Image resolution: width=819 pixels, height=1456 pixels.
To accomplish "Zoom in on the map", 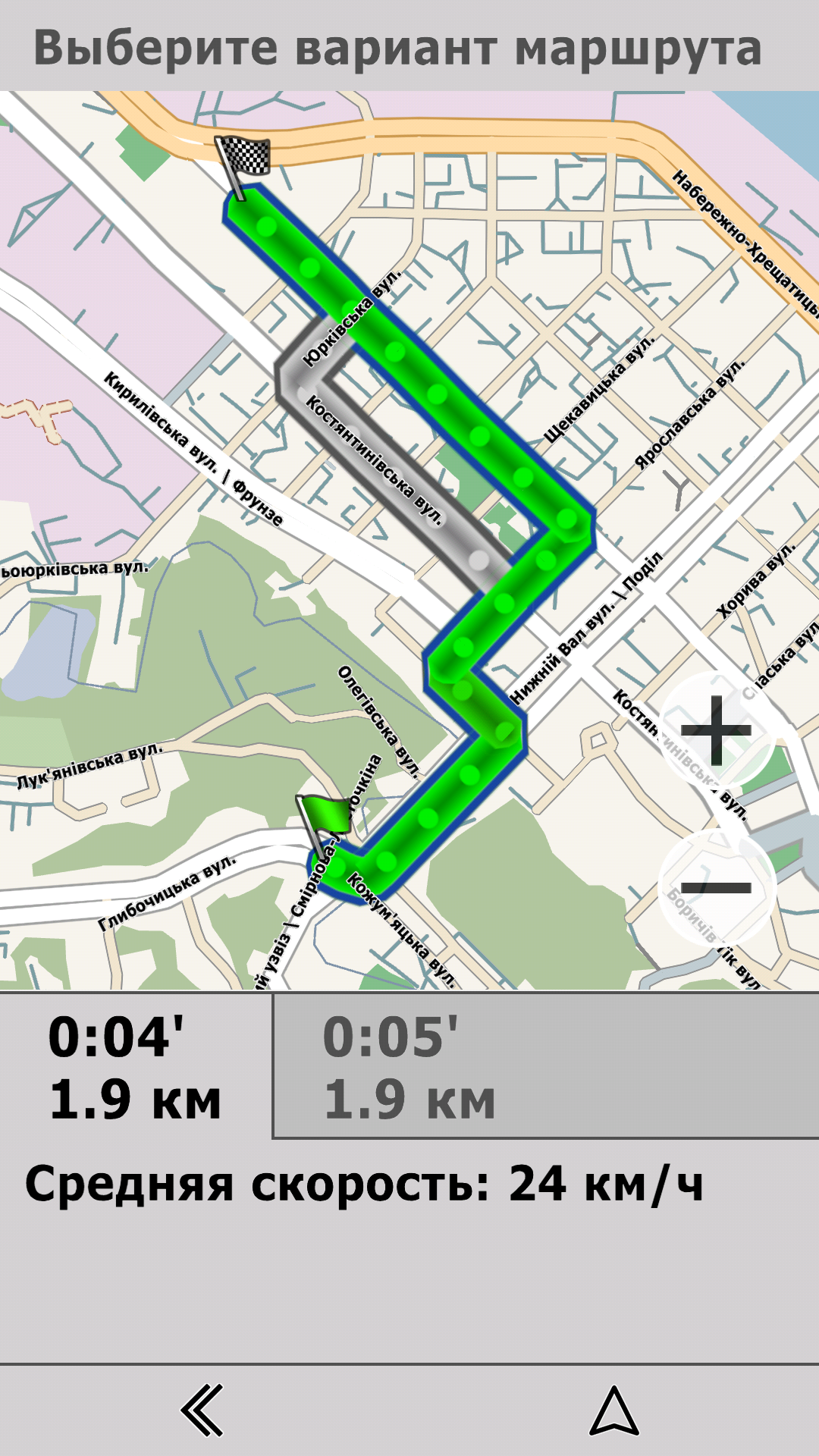I will (716, 730).
